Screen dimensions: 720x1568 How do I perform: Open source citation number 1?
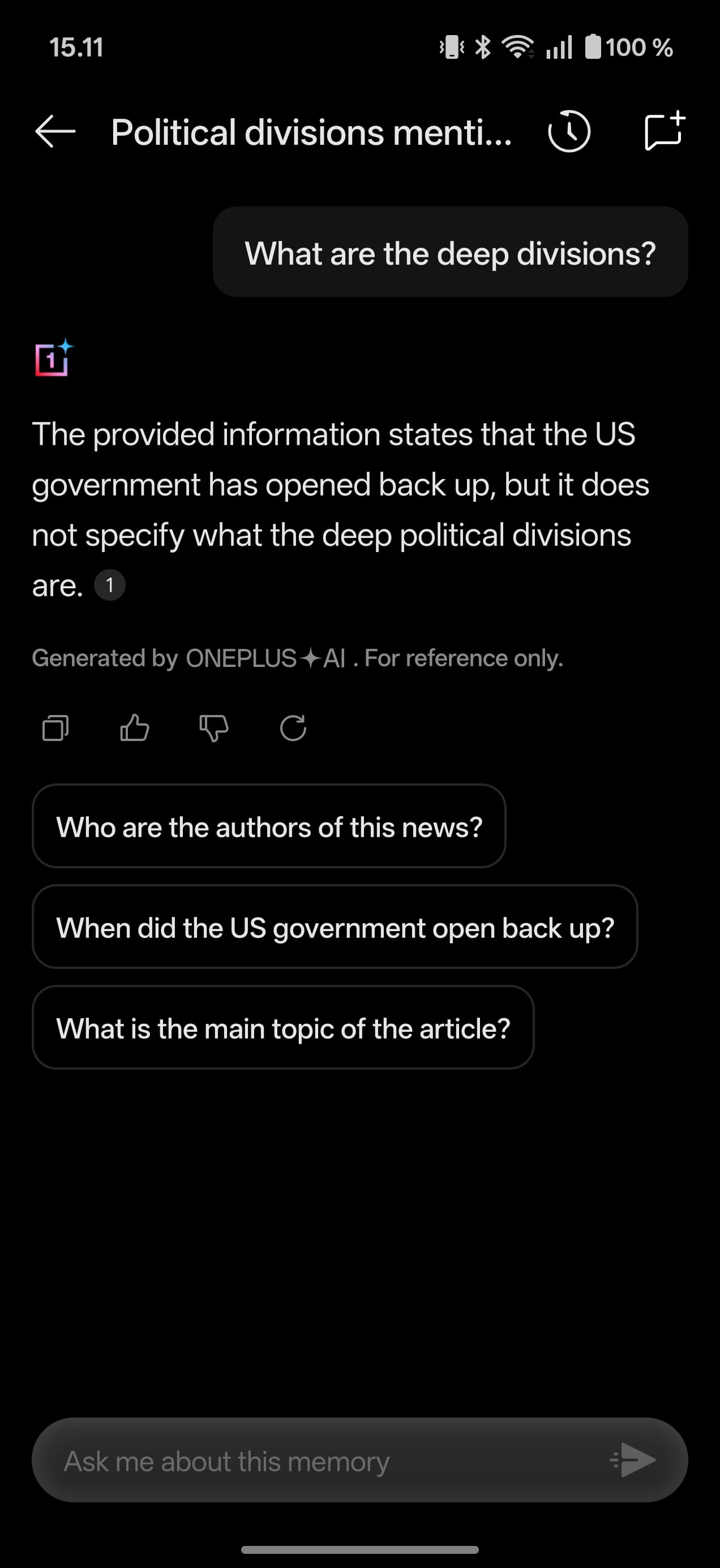(x=110, y=585)
